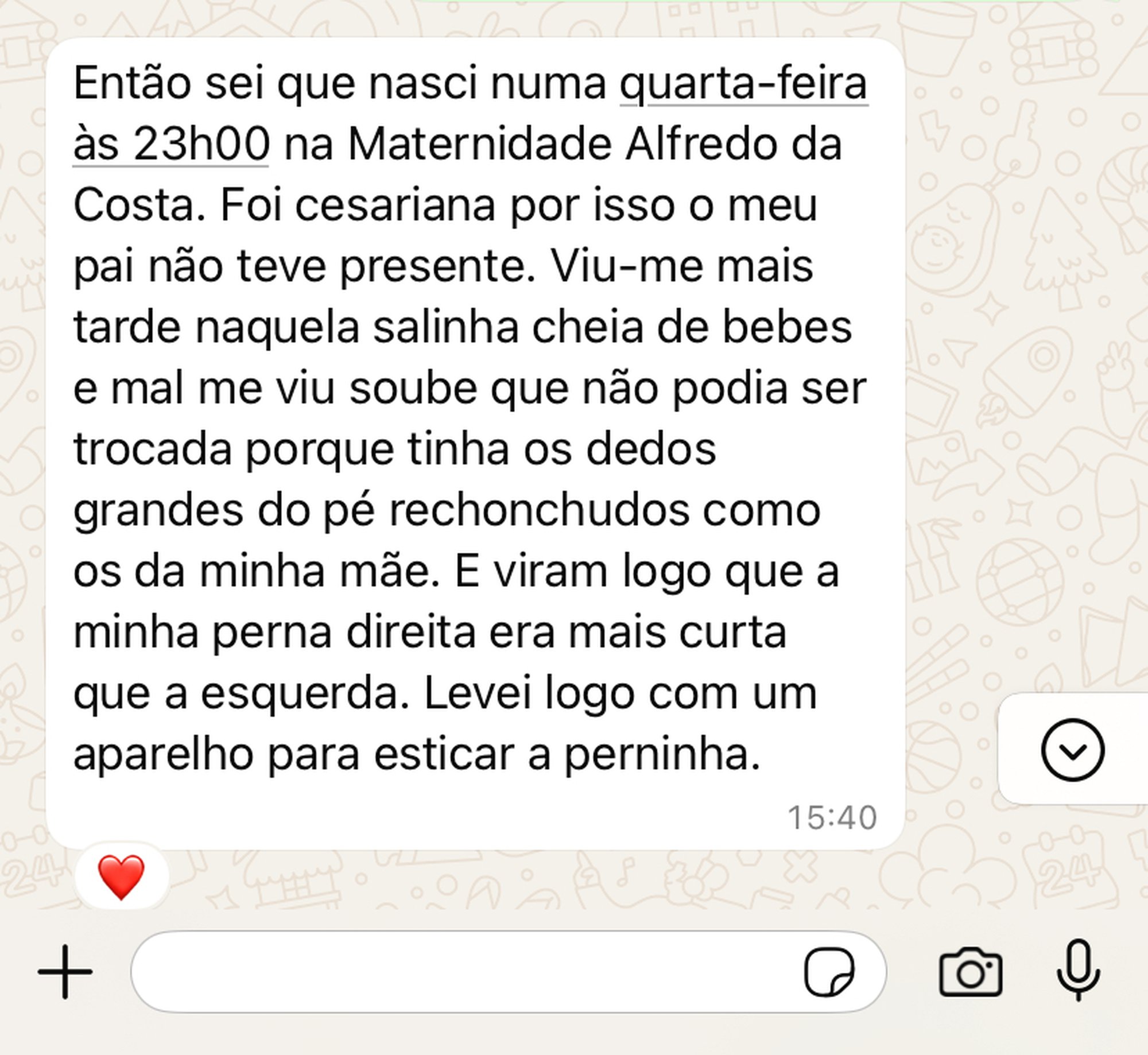Open the camera to take a photo
Image resolution: width=1148 pixels, height=1055 pixels.
click(971, 972)
